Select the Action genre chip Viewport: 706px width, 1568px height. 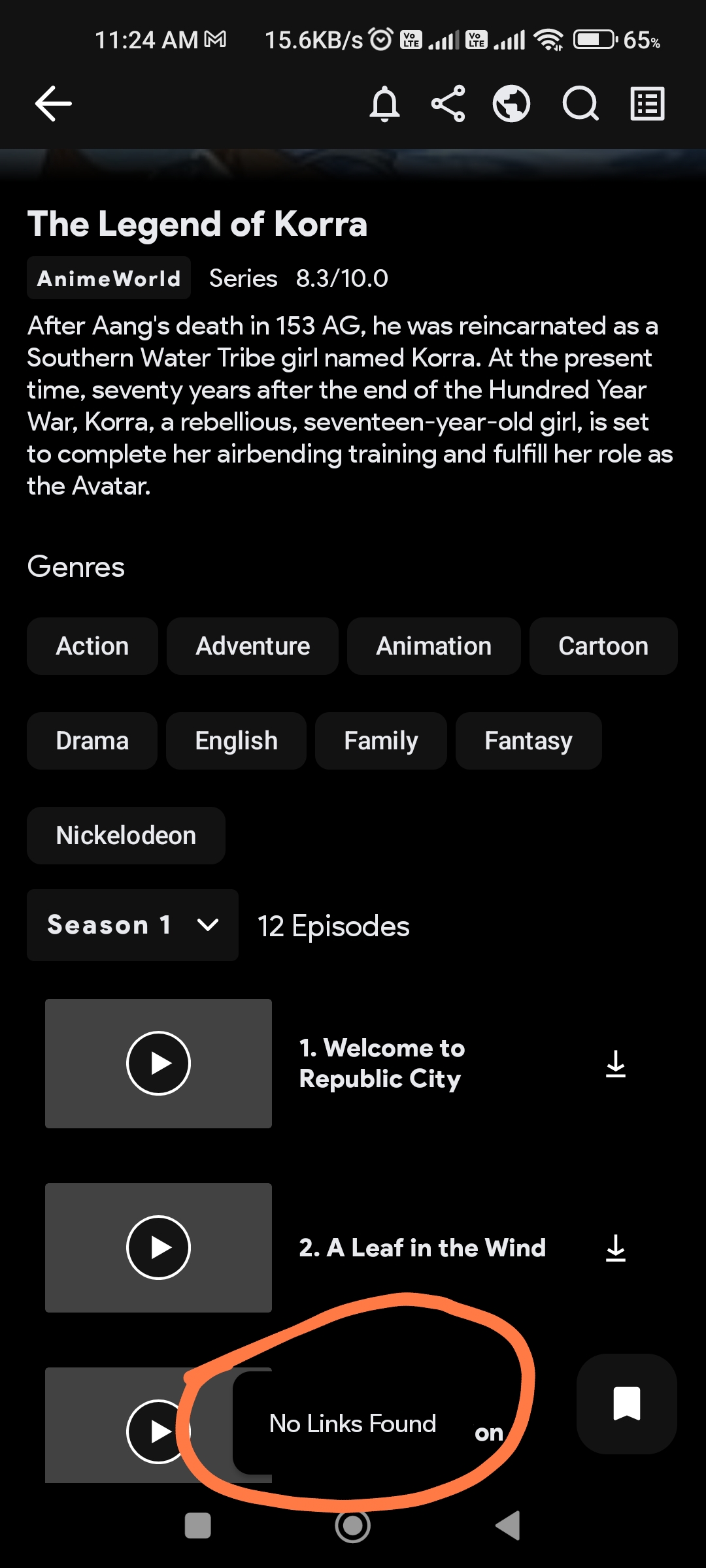click(x=92, y=646)
